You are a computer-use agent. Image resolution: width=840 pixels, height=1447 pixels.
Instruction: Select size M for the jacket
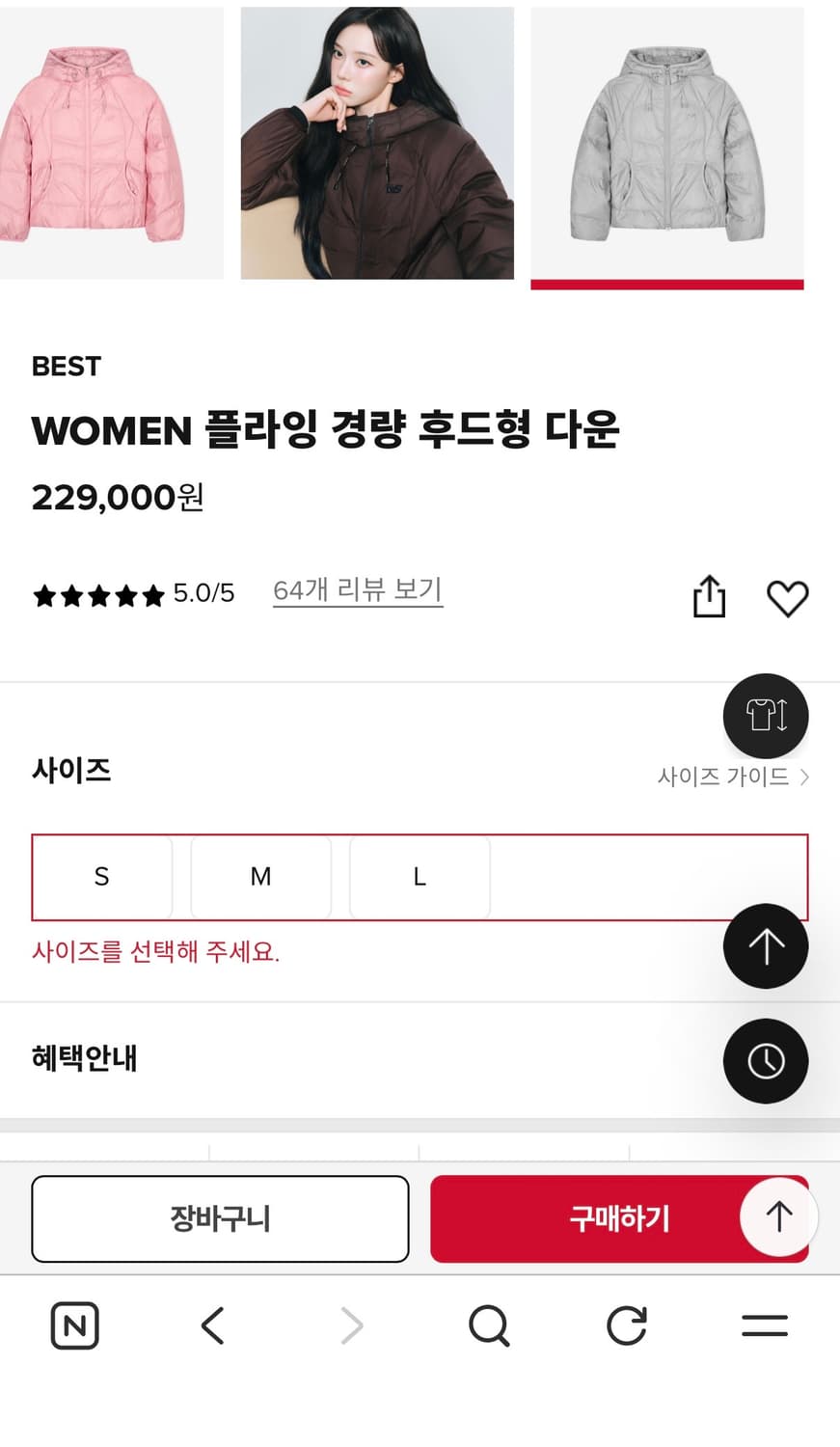pos(260,877)
